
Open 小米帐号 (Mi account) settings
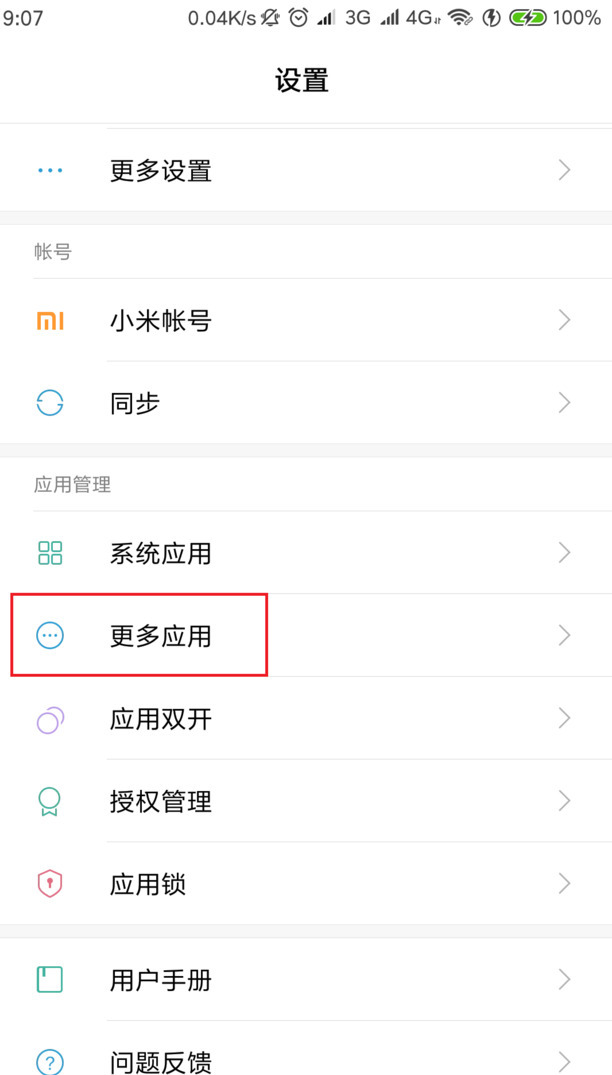point(160,321)
